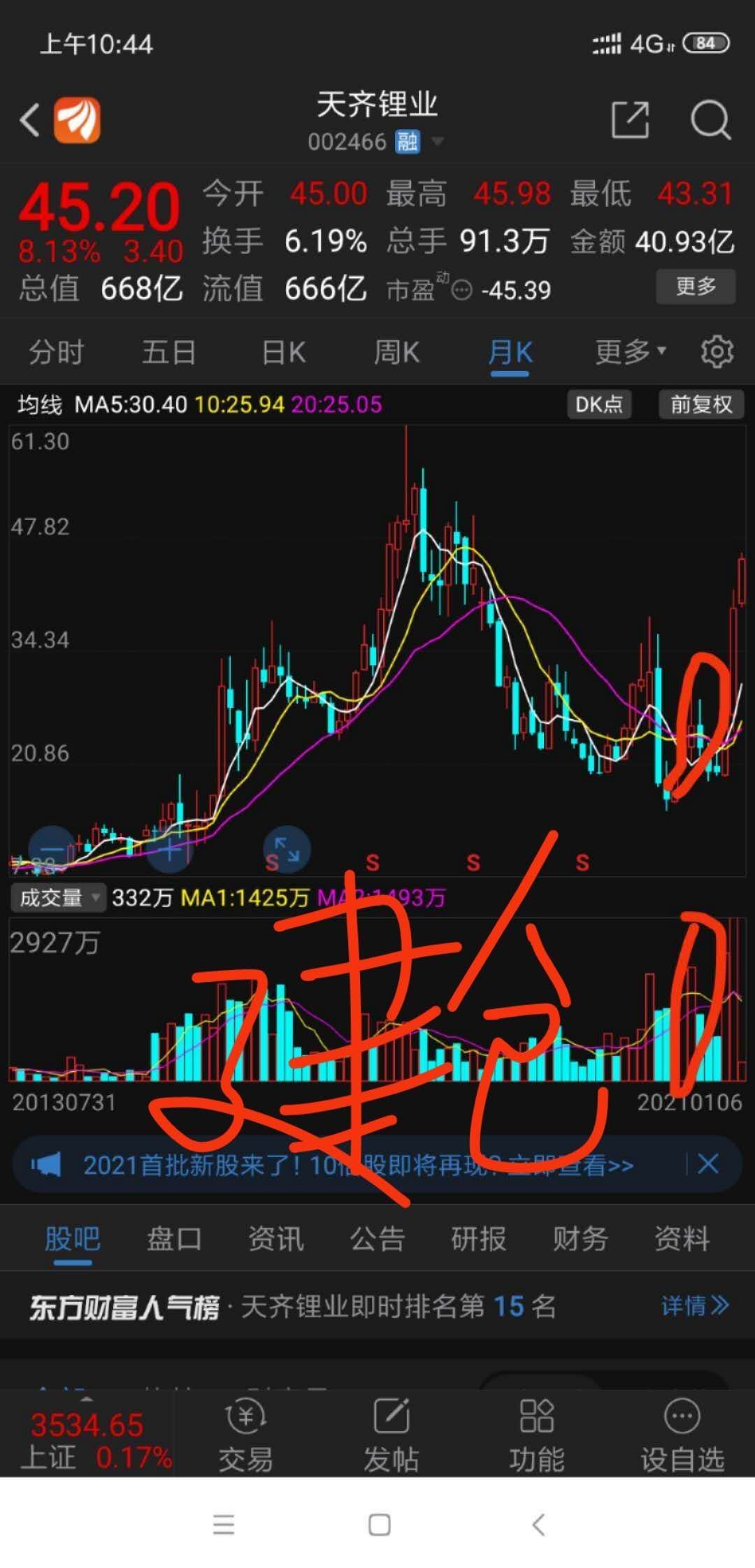755x1568 pixels.
Task: Tap the 更多 button in the quote panel
Action: click(x=696, y=286)
